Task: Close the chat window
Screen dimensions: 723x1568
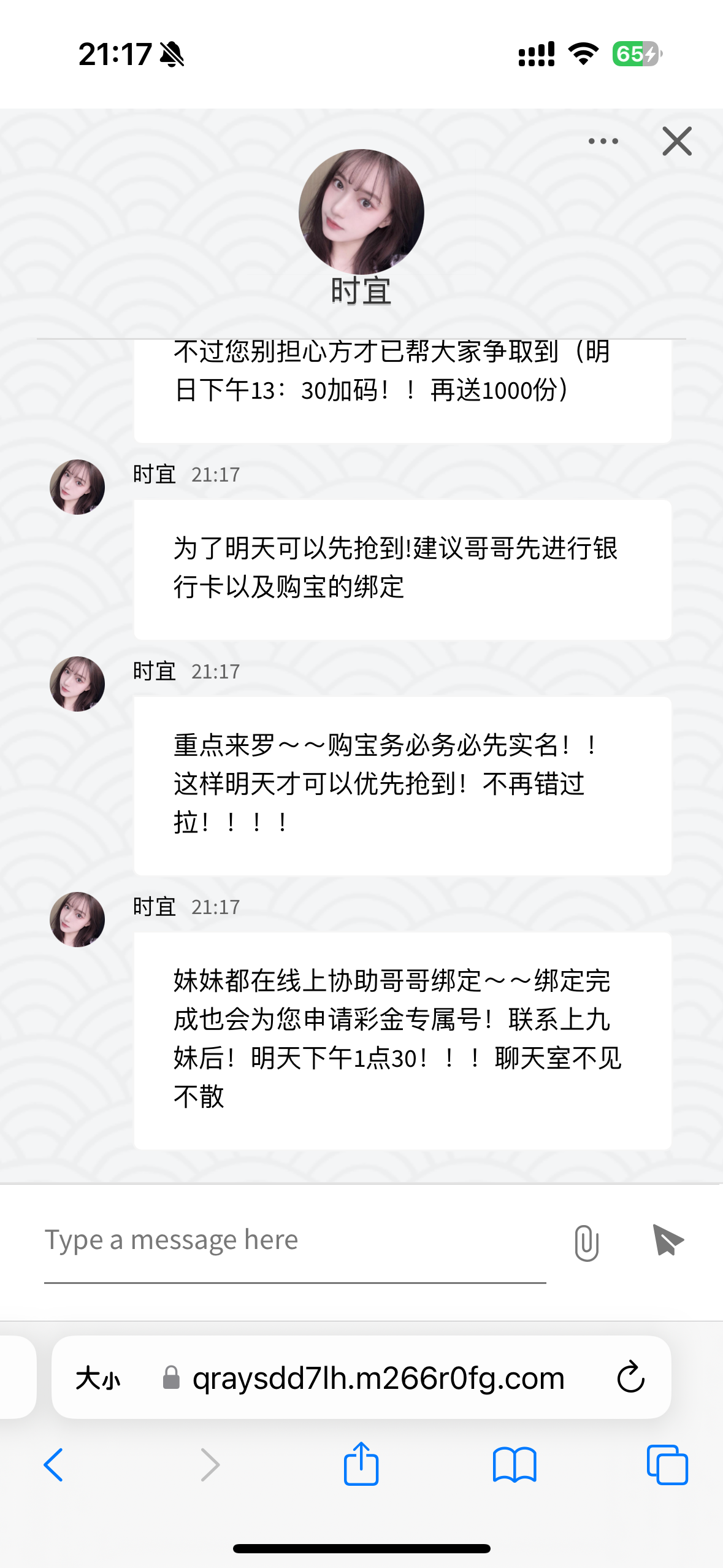Action: pos(676,141)
